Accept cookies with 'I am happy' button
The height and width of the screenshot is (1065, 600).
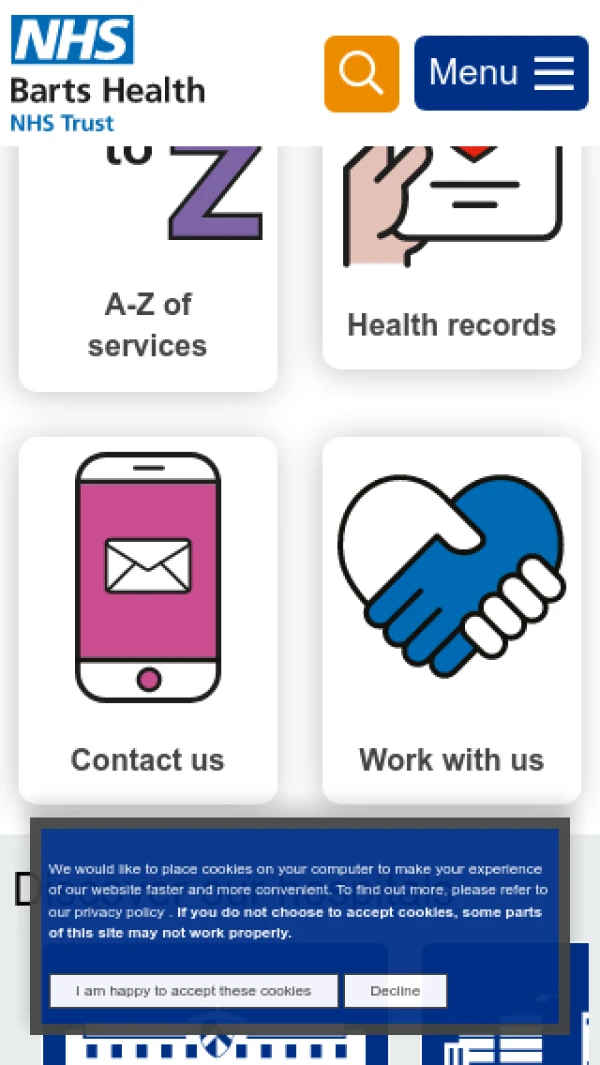[194, 991]
